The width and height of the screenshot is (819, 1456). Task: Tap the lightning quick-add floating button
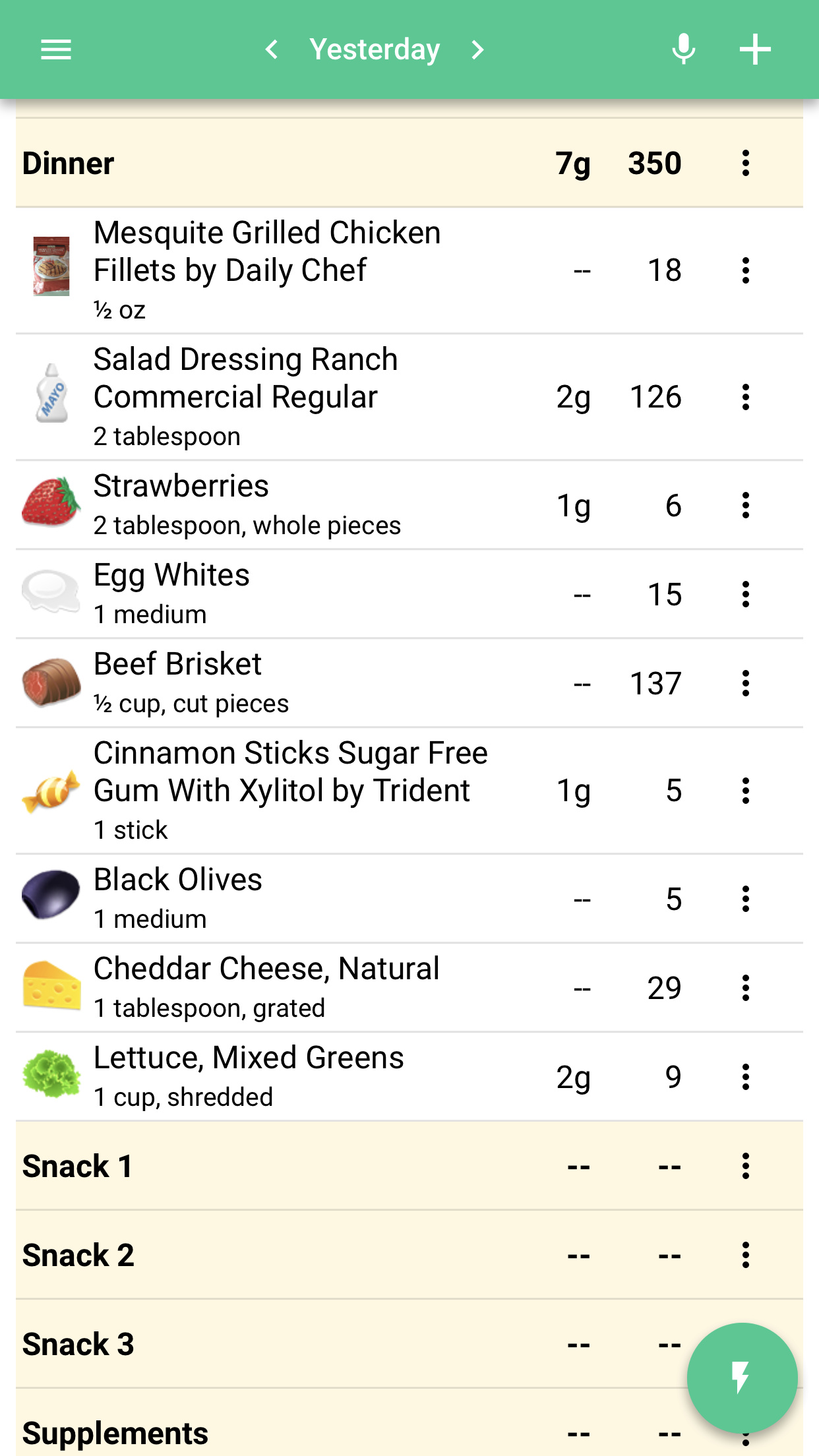pyautogui.click(x=742, y=1378)
